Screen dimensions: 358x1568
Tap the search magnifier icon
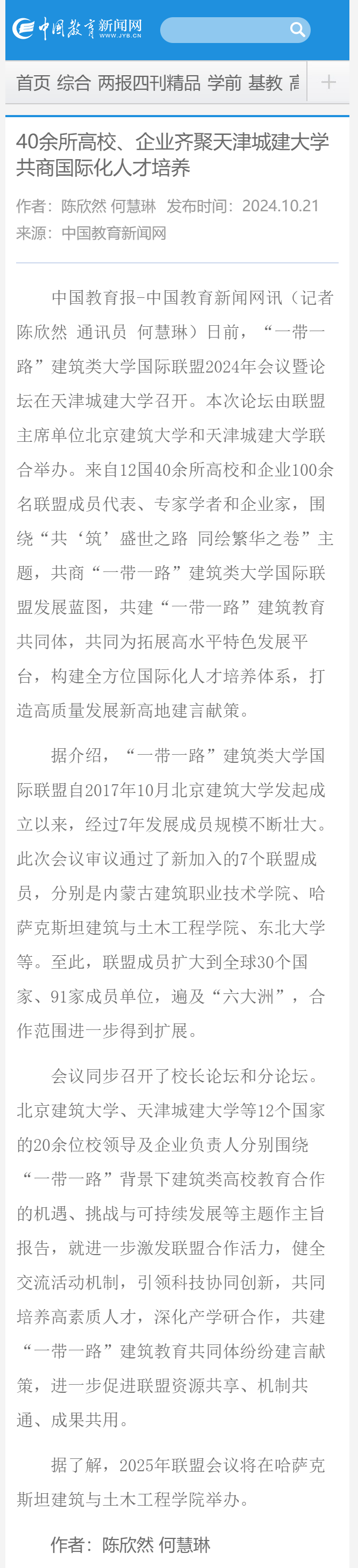click(297, 29)
